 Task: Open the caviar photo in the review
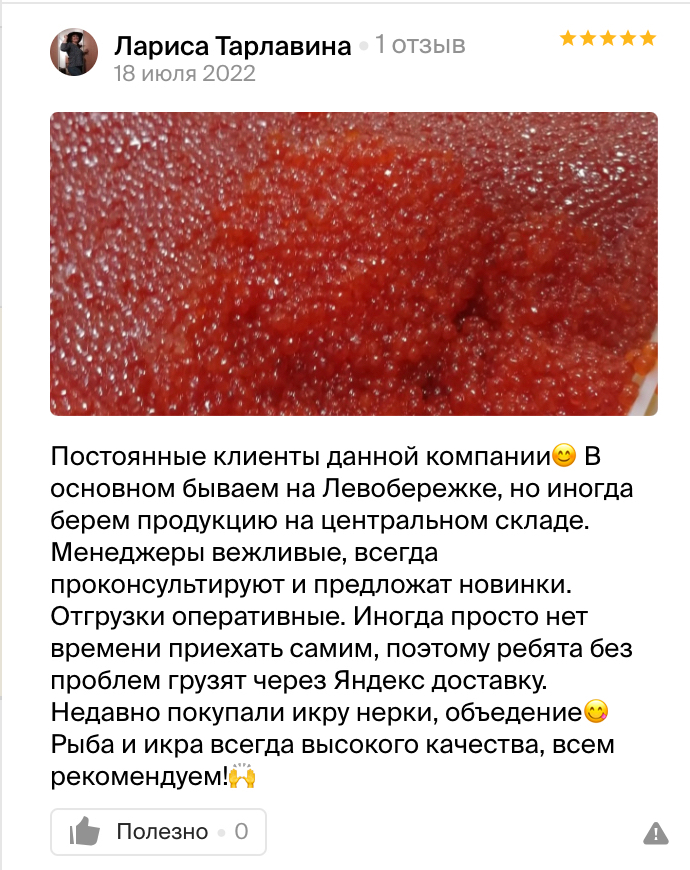coord(354,264)
